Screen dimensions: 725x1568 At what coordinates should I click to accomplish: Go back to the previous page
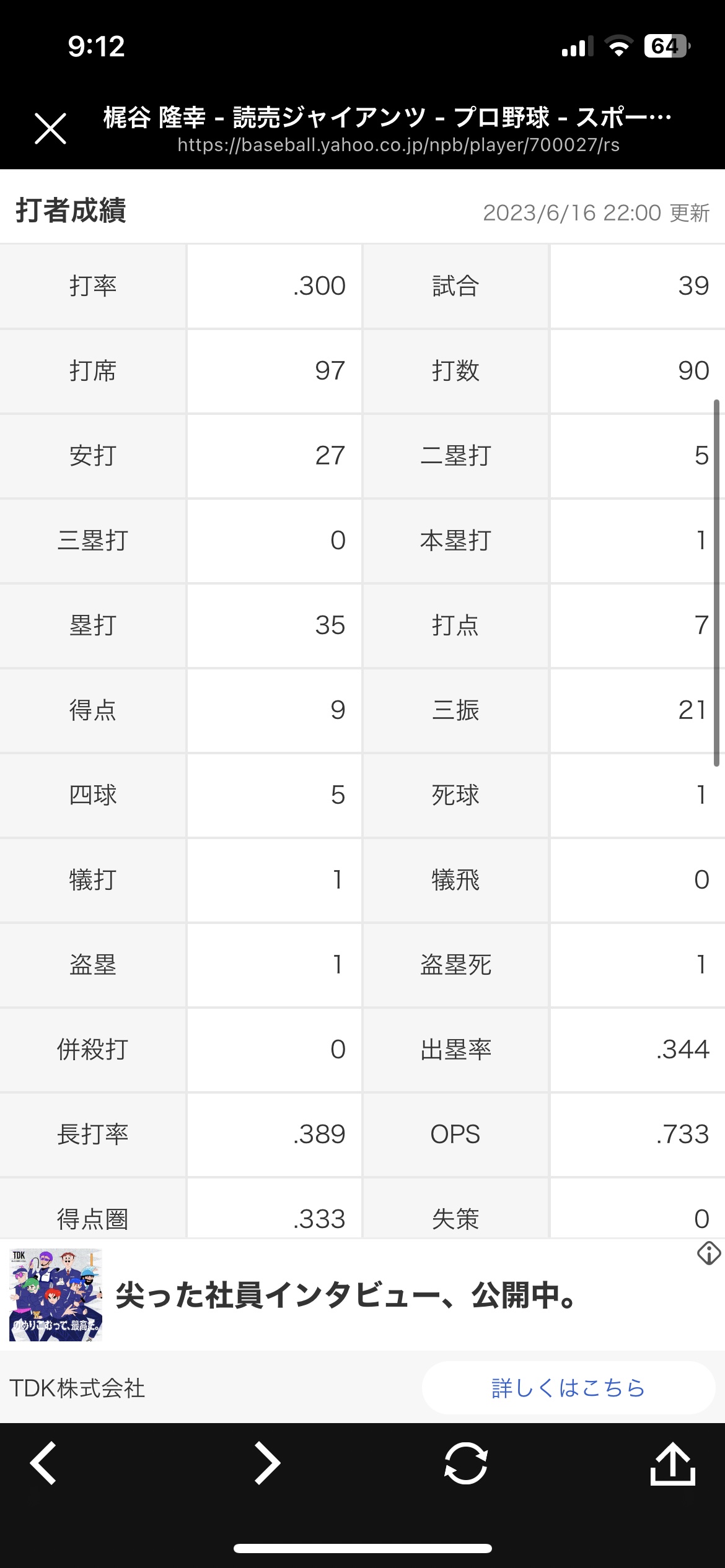(x=43, y=1464)
